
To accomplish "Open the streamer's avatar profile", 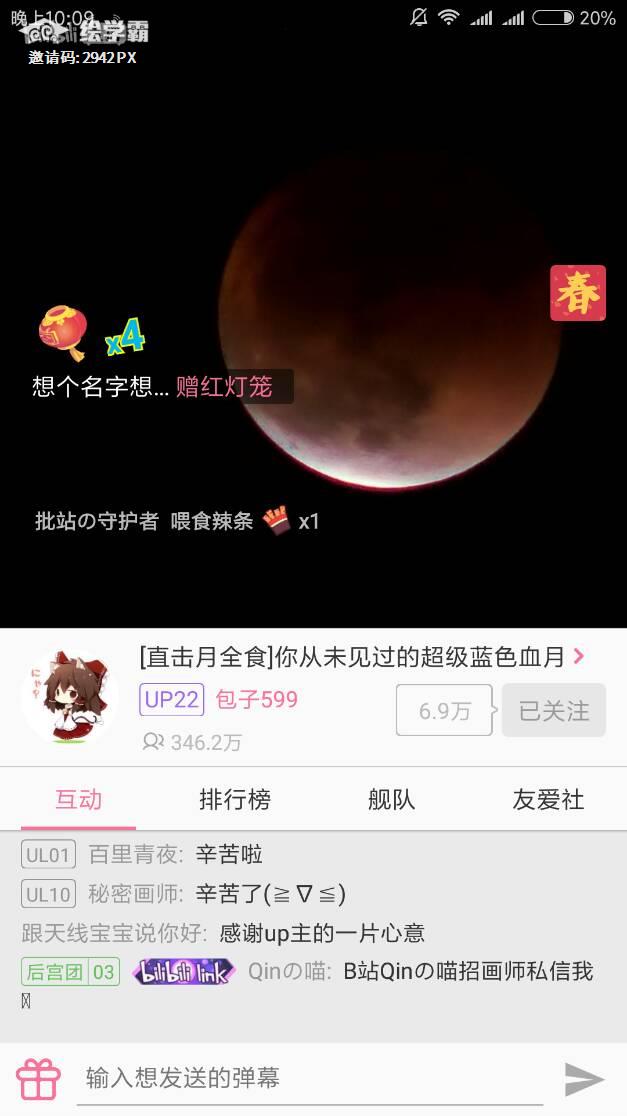I will (x=69, y=698).
